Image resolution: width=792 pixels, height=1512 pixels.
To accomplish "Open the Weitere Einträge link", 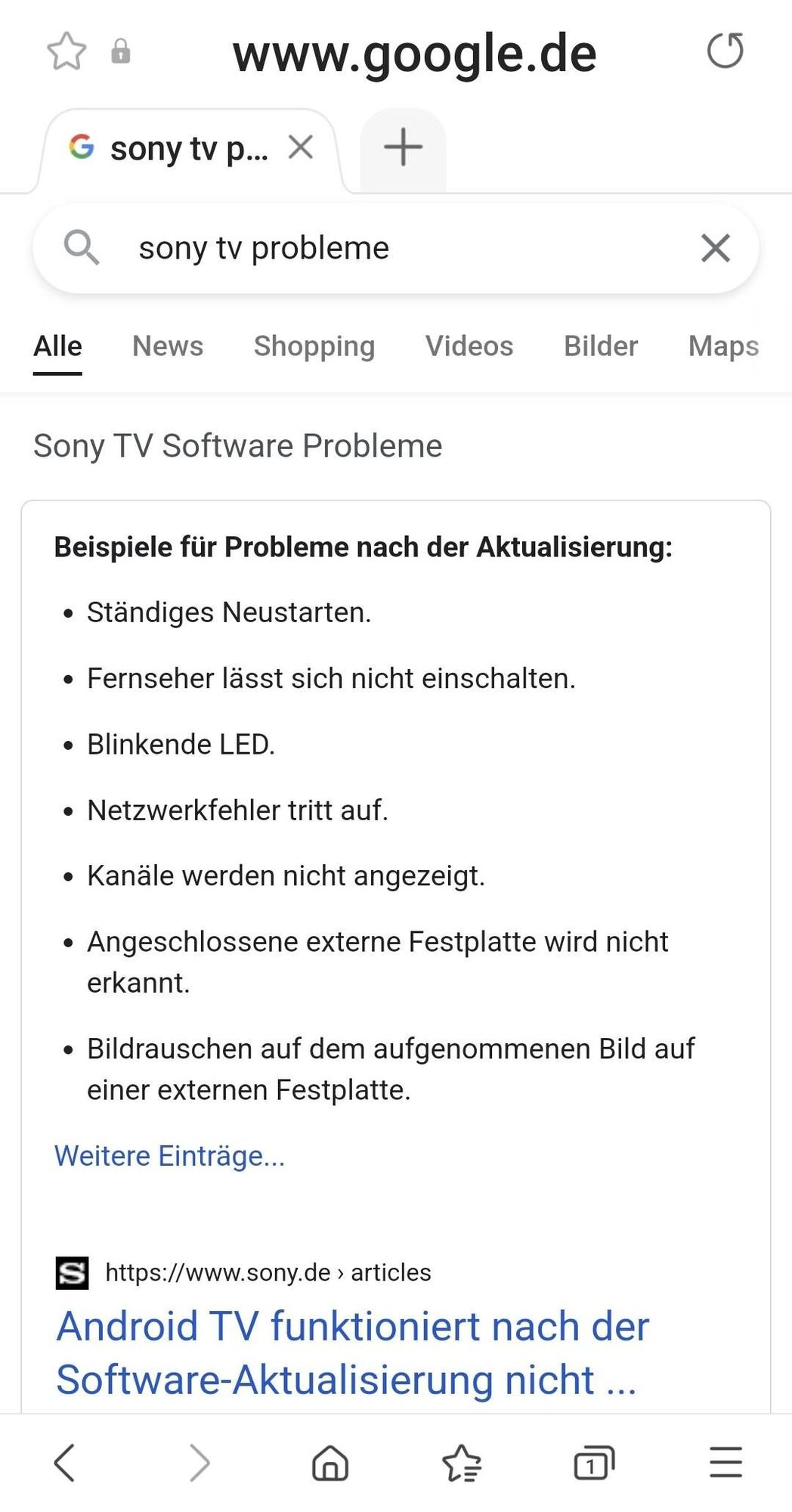I will [x=169, y=1156].
